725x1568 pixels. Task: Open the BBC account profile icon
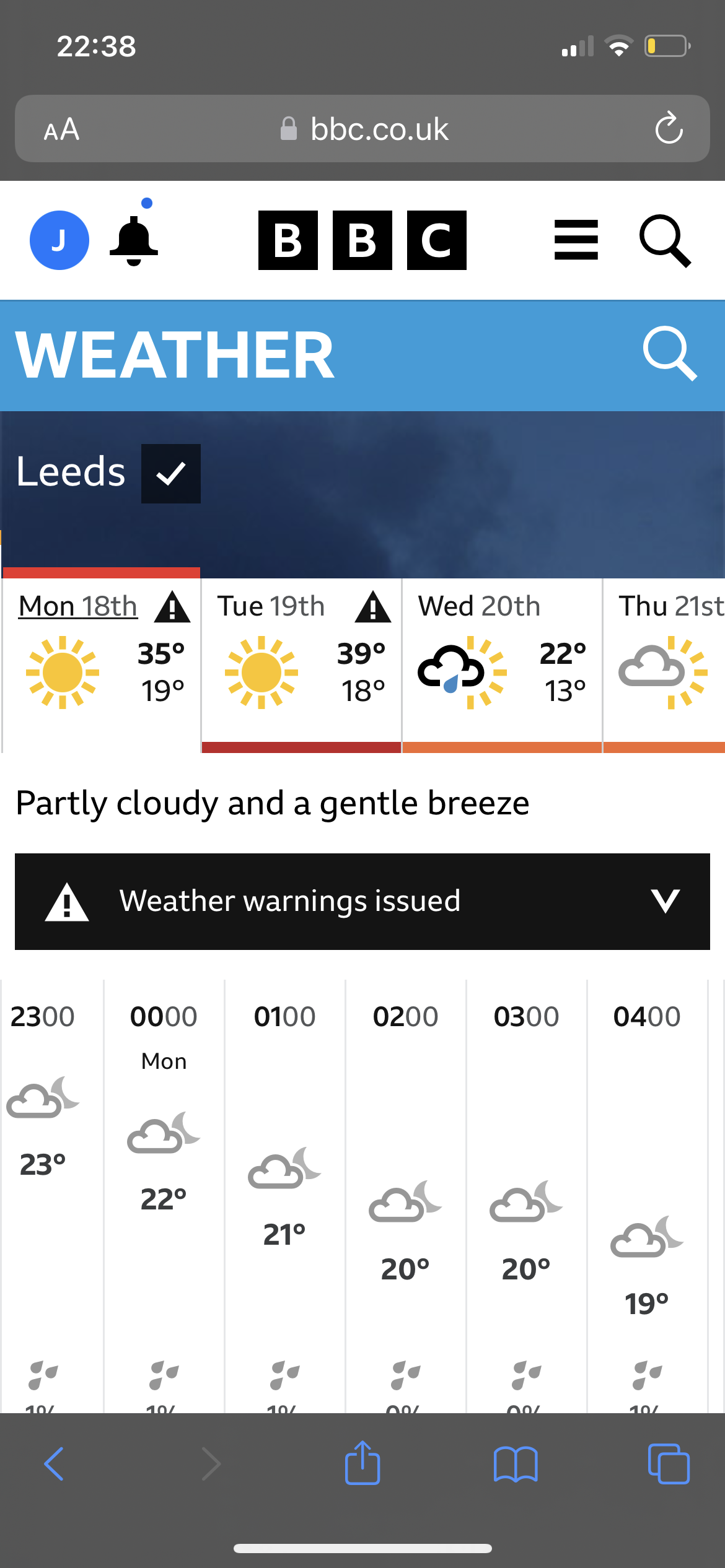click(59, 240)
